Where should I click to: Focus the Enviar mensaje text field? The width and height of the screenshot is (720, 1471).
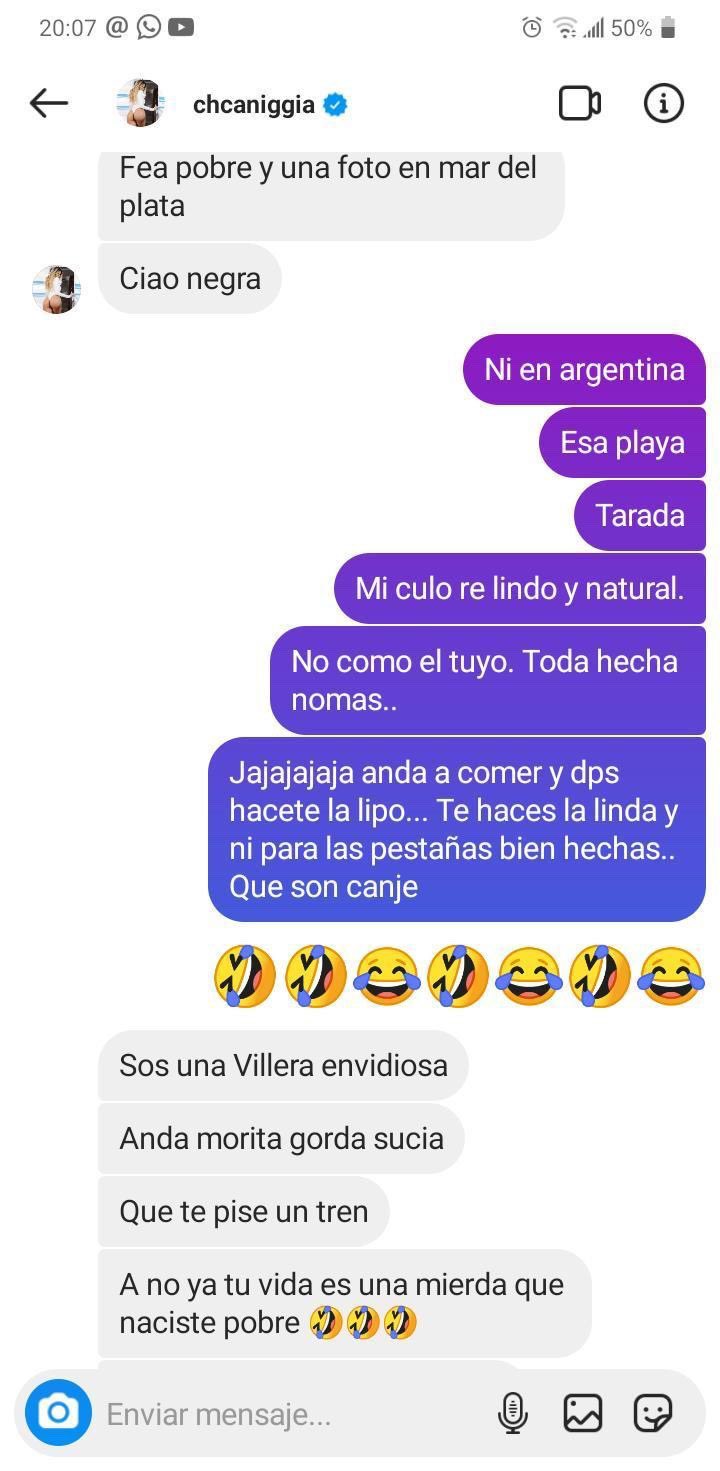pos(290,1414)
